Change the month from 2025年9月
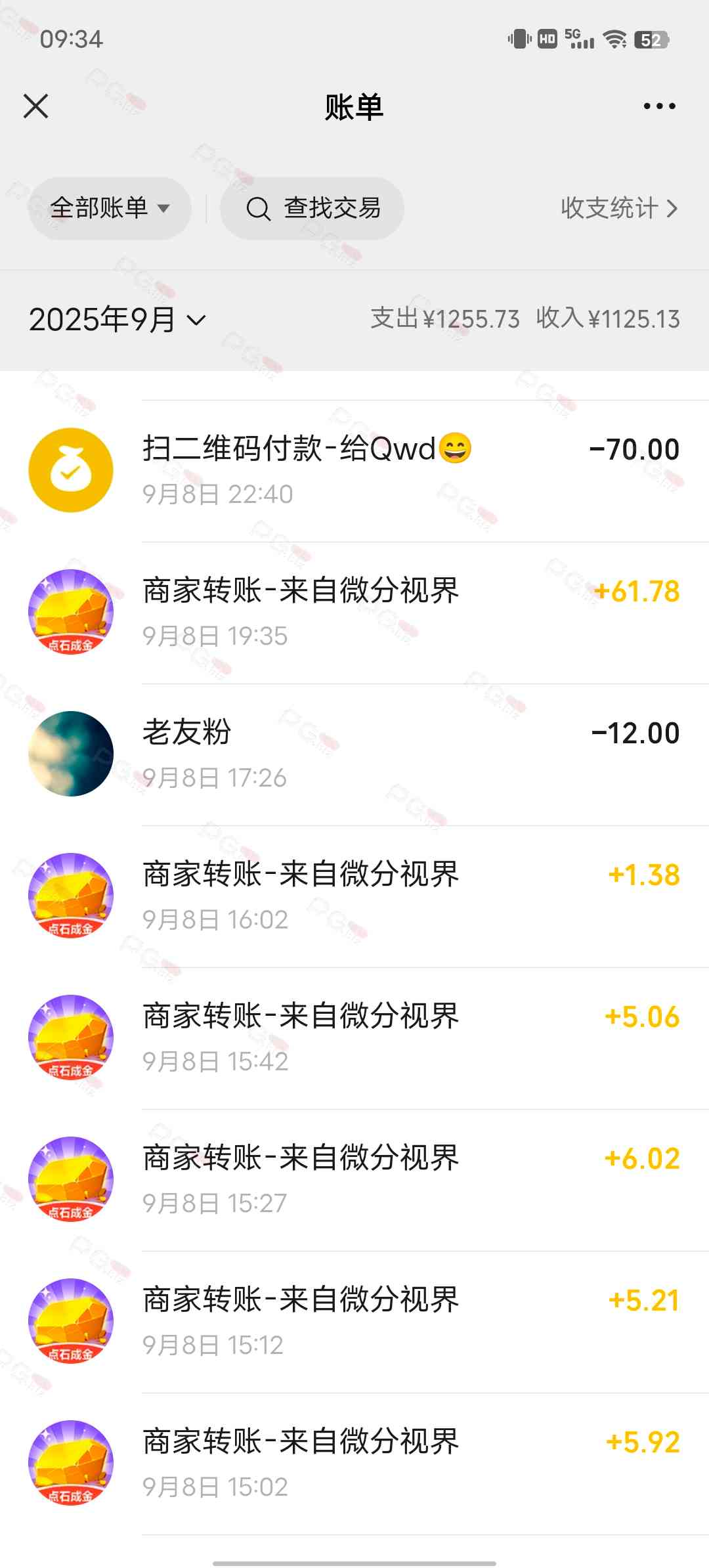This screenshot has width=709, height=1568. coord(118,320)
